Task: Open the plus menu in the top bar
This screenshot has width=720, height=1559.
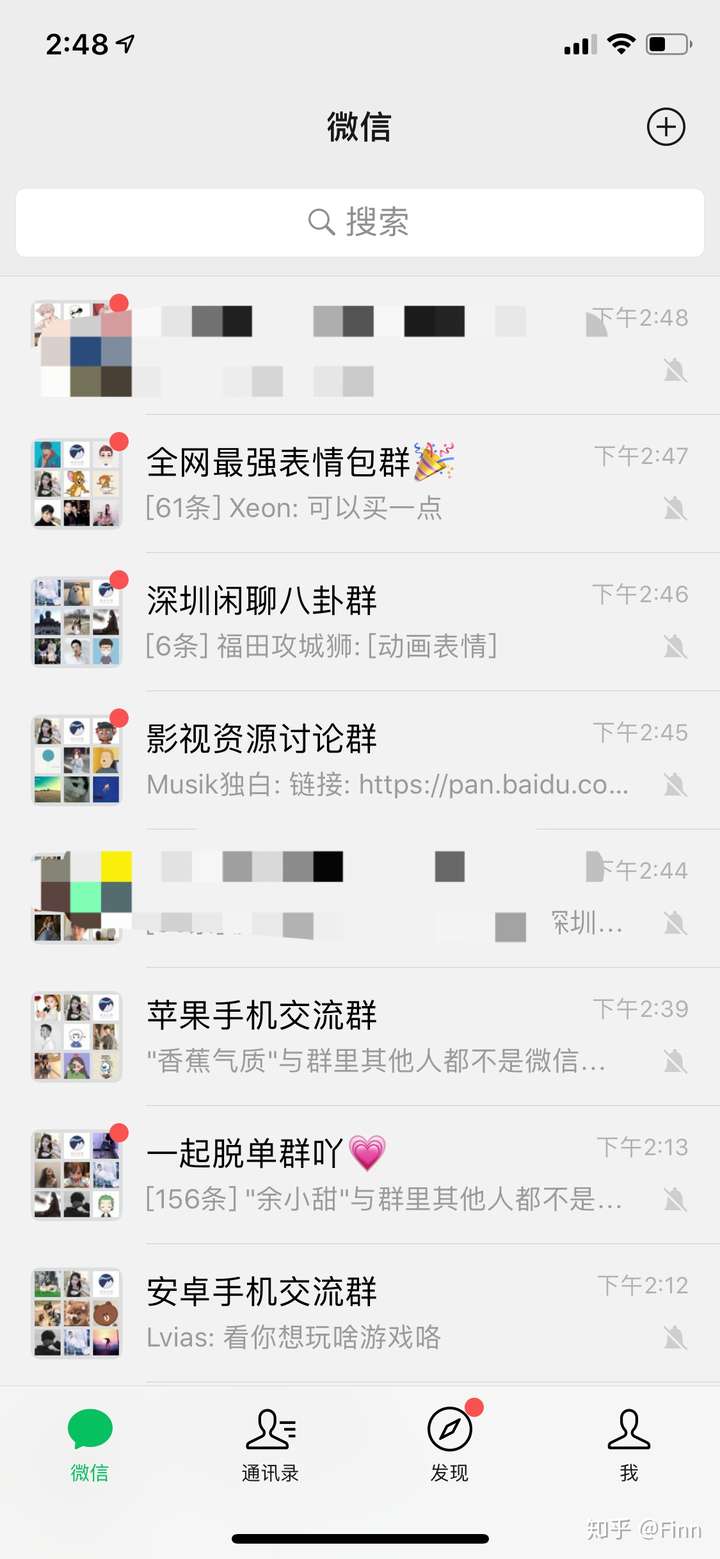Action: (x=666, y=127)
